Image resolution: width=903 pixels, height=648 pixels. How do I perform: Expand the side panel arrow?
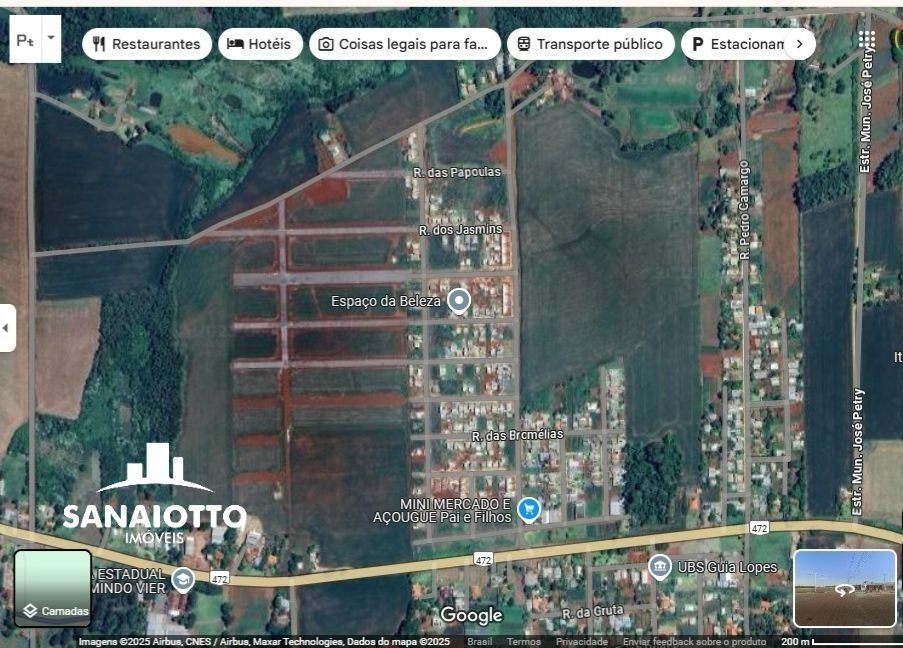tap(7, 328)
